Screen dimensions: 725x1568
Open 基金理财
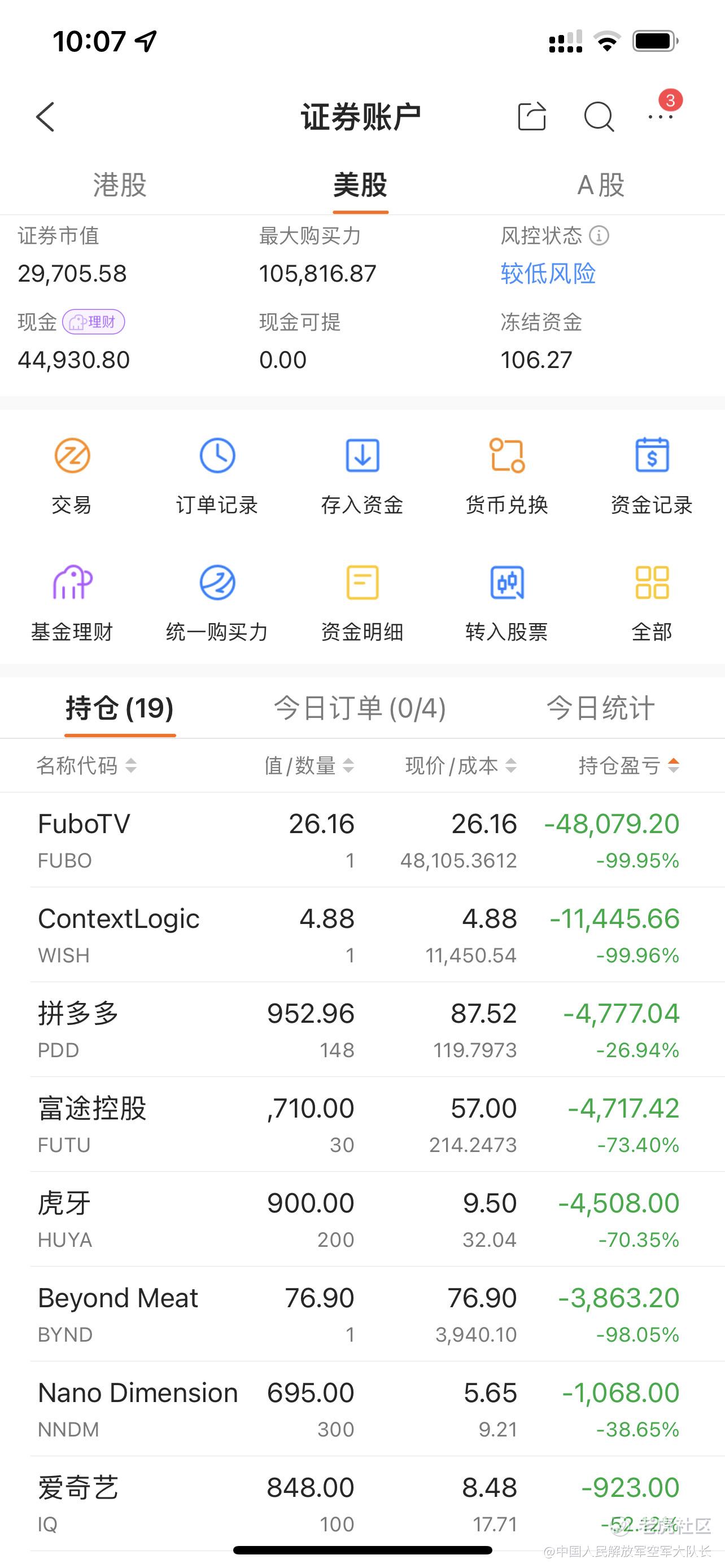pos(72,603)
